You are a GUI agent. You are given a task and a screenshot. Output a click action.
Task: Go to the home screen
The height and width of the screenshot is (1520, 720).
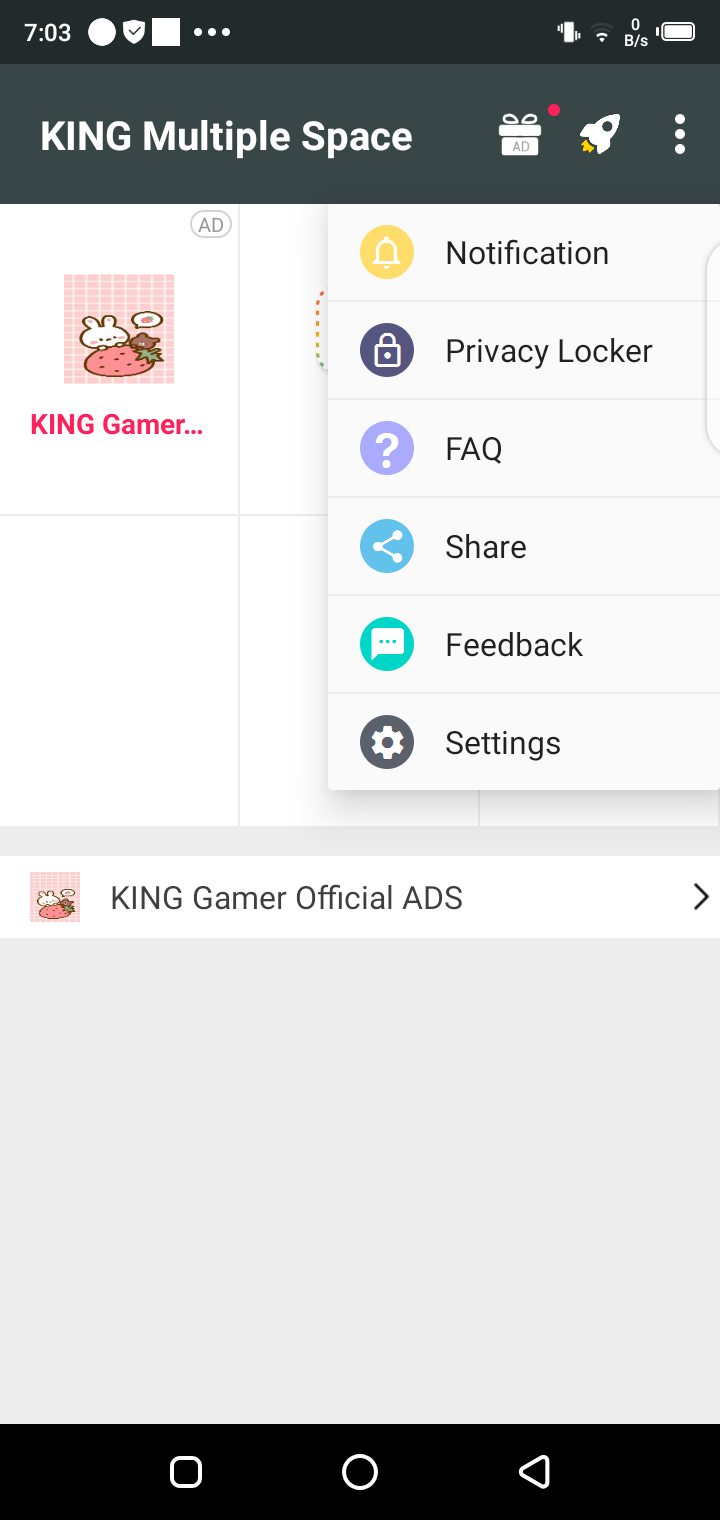tap(360, 1471)
